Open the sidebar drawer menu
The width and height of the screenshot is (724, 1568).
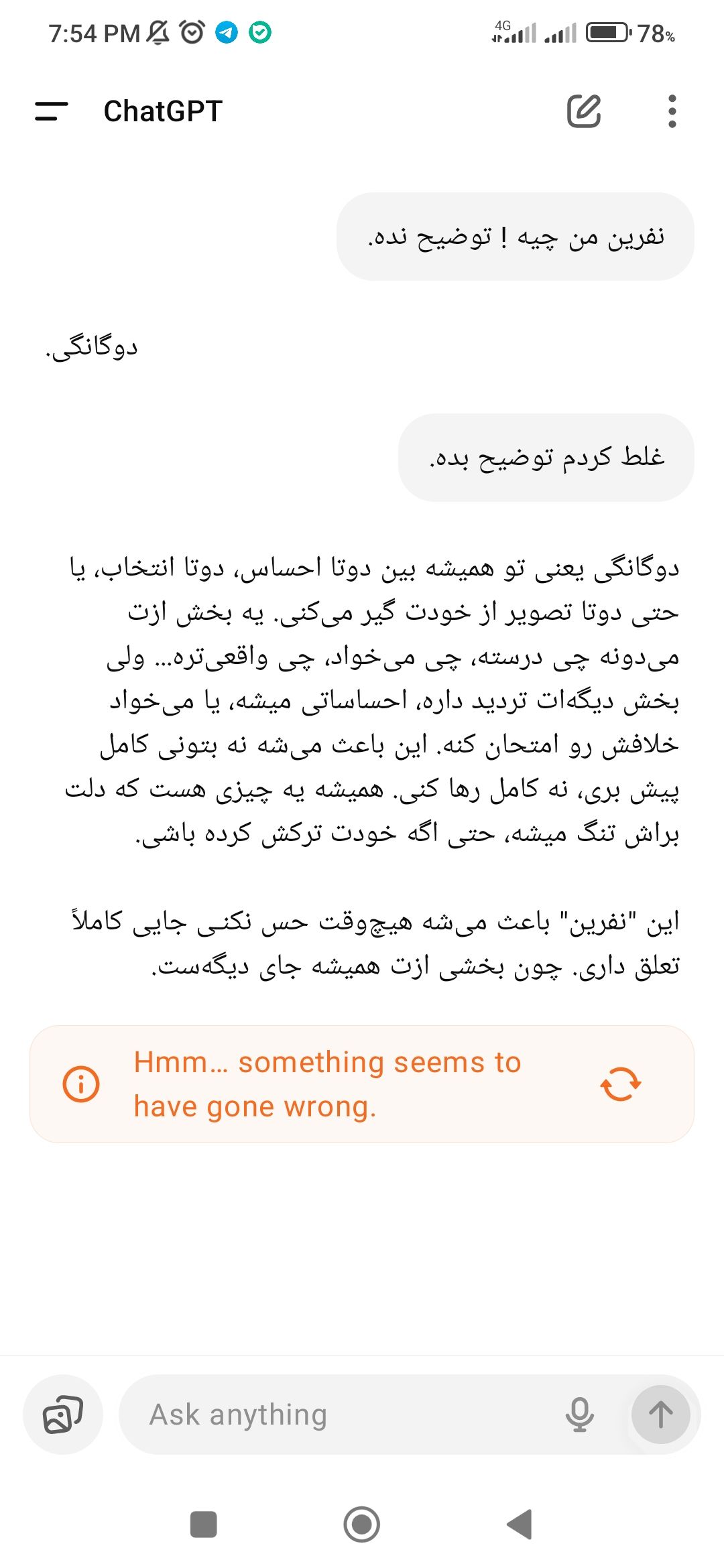(52, 111)
